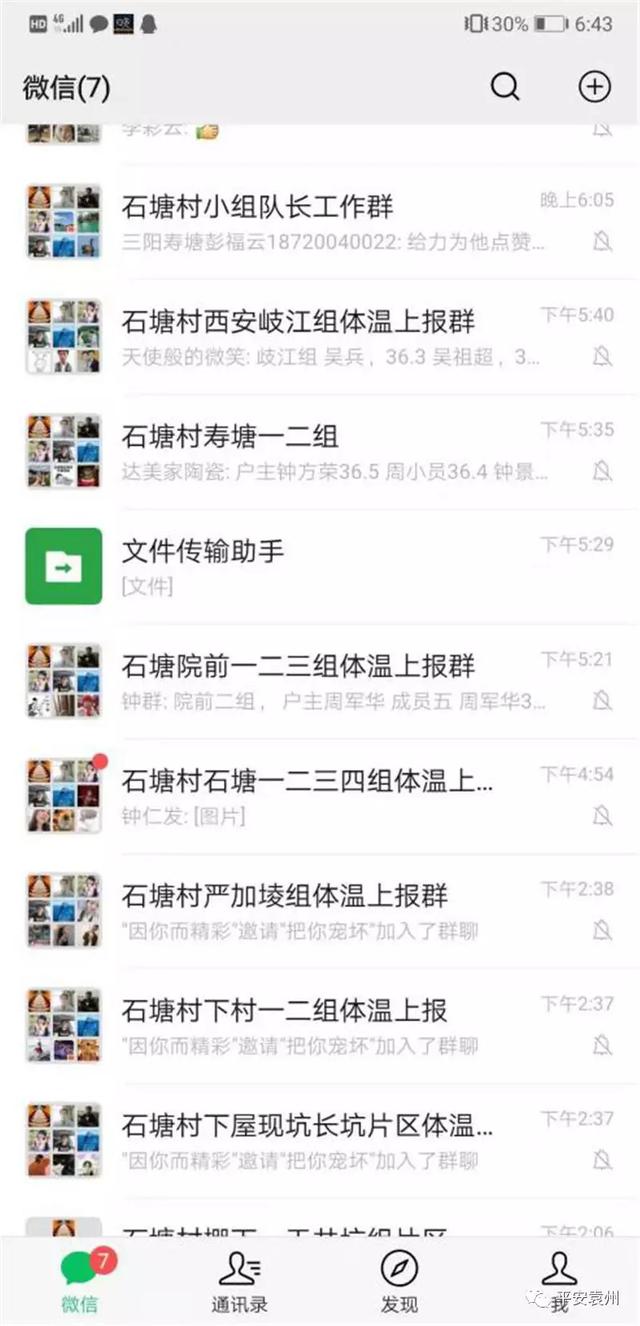Switch to the 发现 tab
Image resolution: width=640 pixels, height=1326 pixels.
[399, 1282]
